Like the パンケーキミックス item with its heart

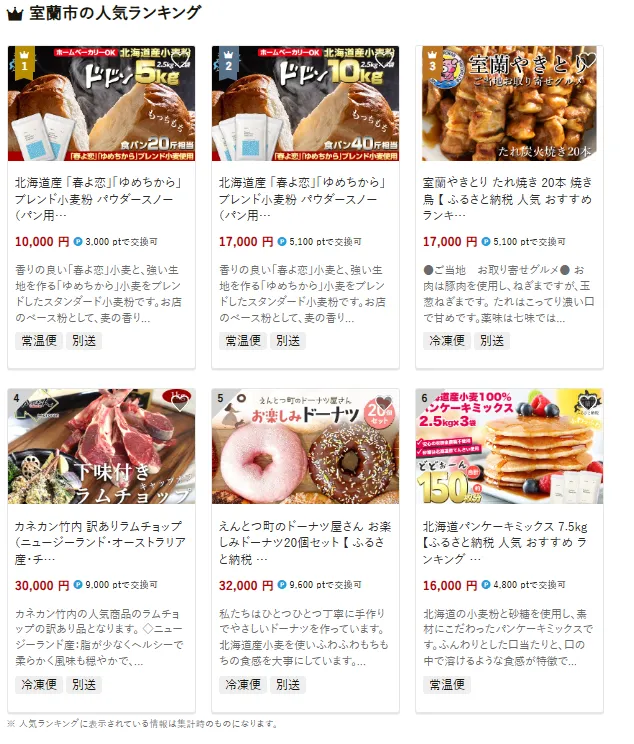pos(588,402)
